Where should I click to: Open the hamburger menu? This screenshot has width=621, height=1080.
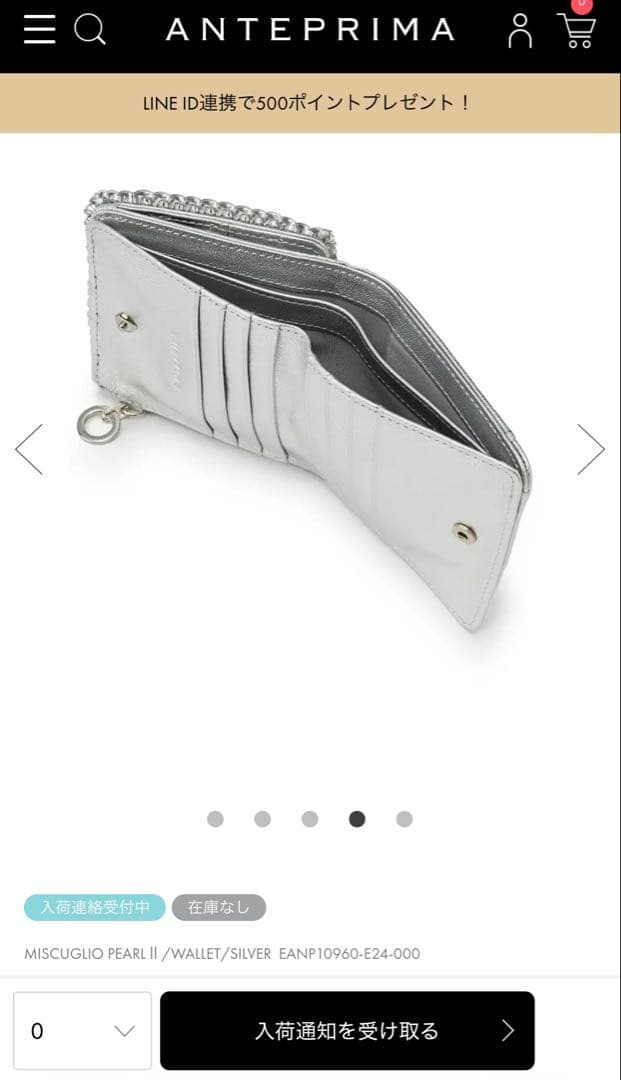click(39, 30)
